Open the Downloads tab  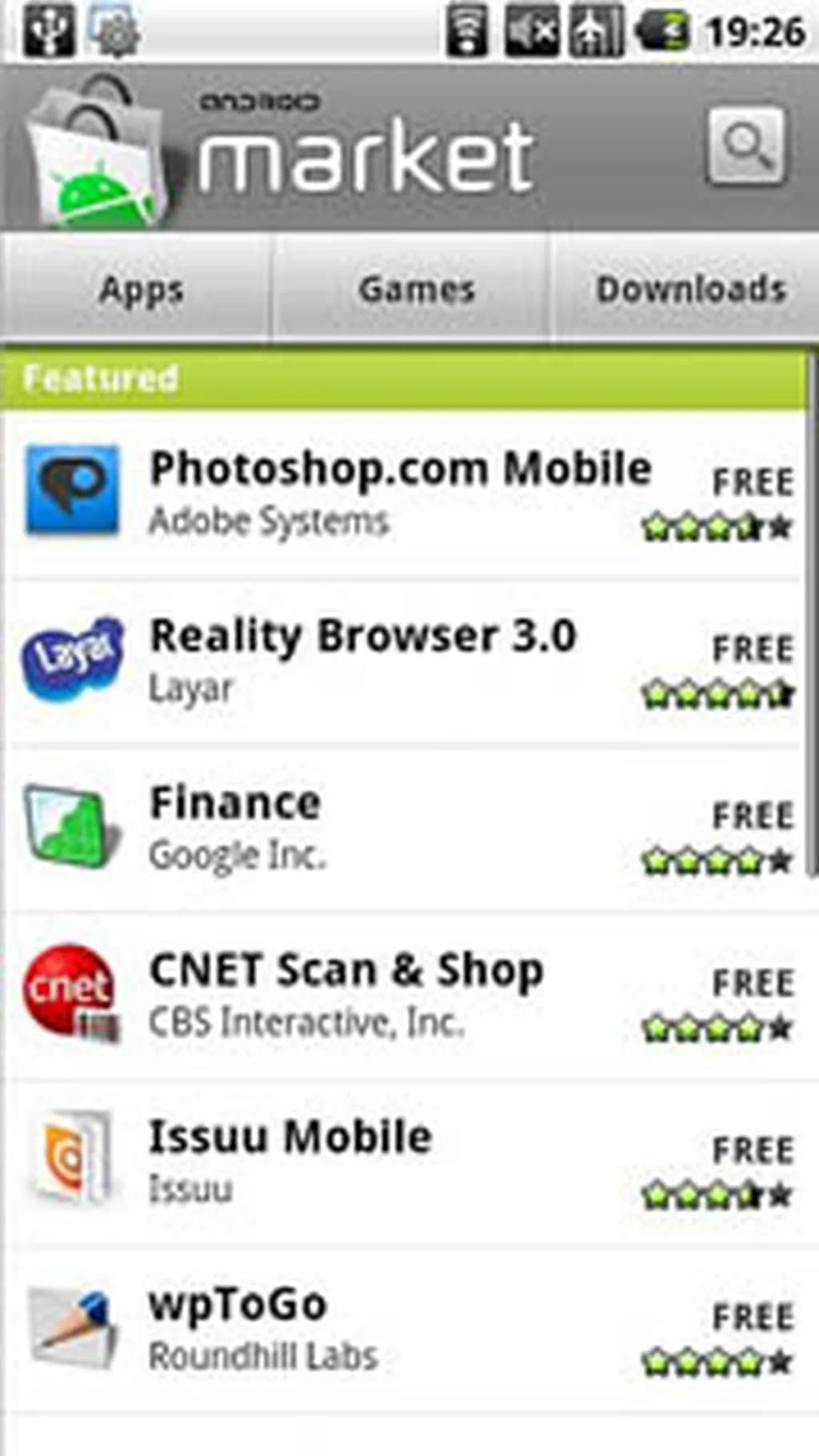(691, 289)
